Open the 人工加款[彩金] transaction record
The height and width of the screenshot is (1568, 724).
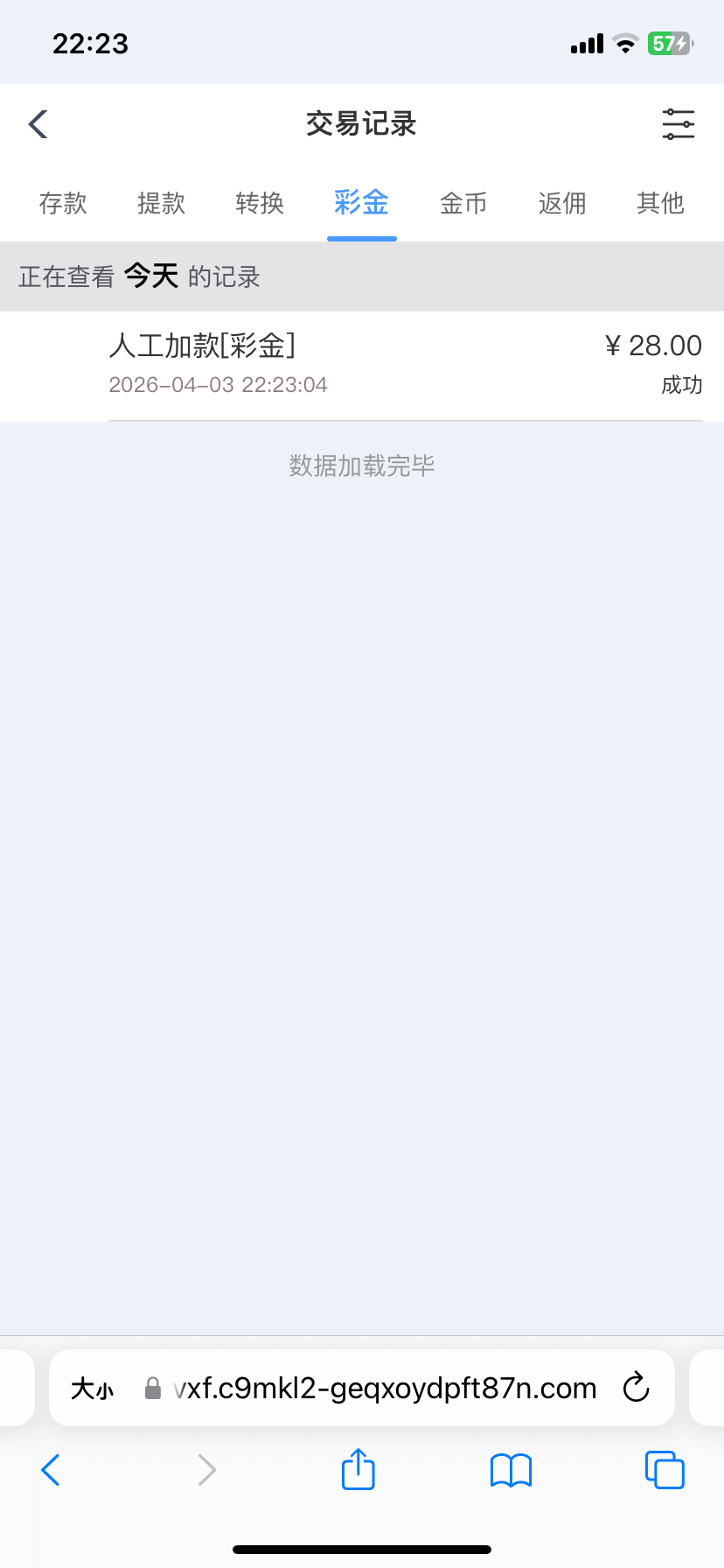pyautogui.click(x=362, y=364)
